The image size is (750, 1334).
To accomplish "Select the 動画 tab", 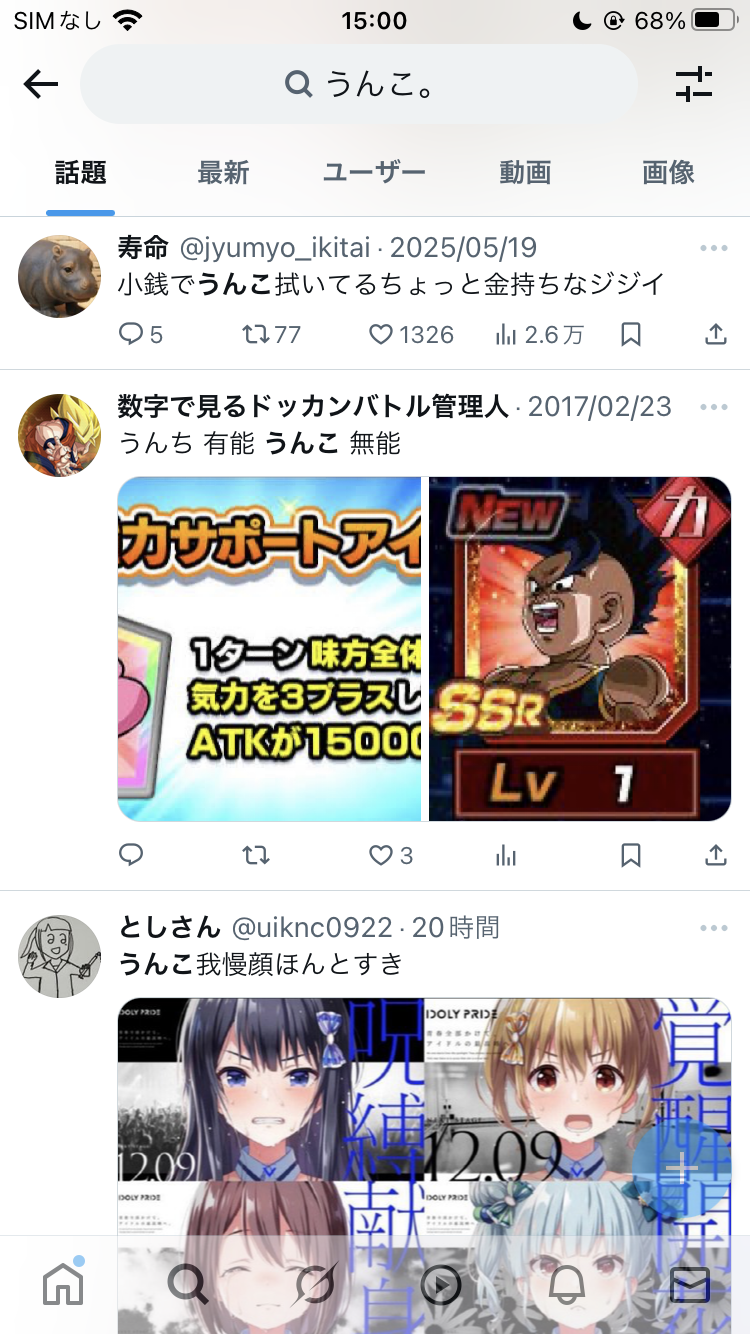I will pos(525,172).
